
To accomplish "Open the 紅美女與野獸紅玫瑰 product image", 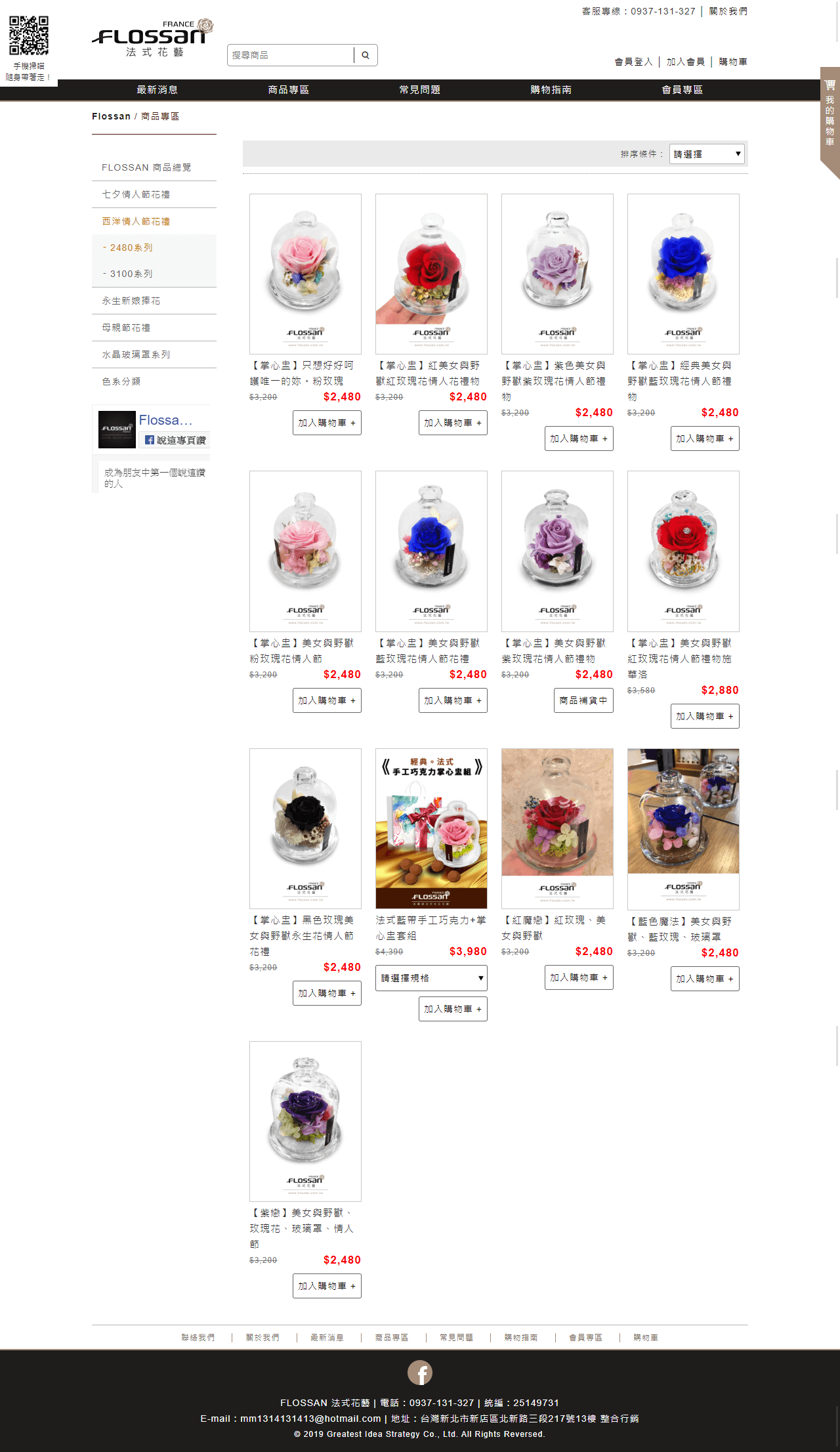I will point(431,273).
